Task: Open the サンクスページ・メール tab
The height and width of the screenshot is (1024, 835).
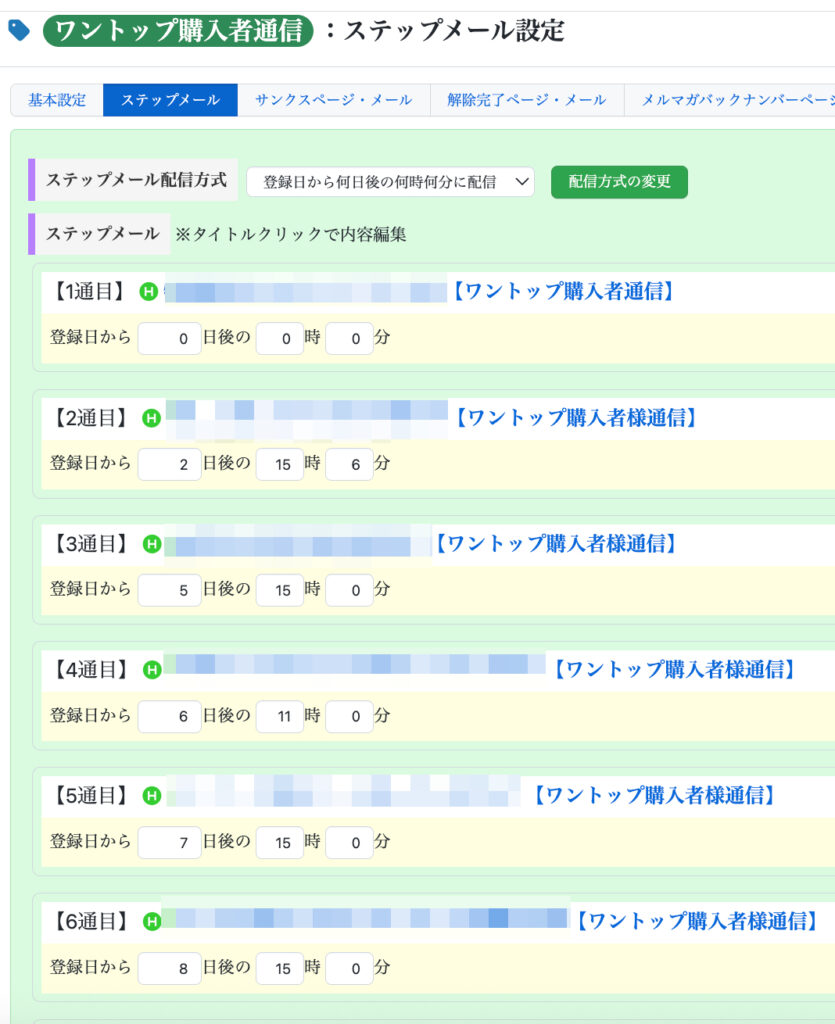Action: [x=333, y=100]
